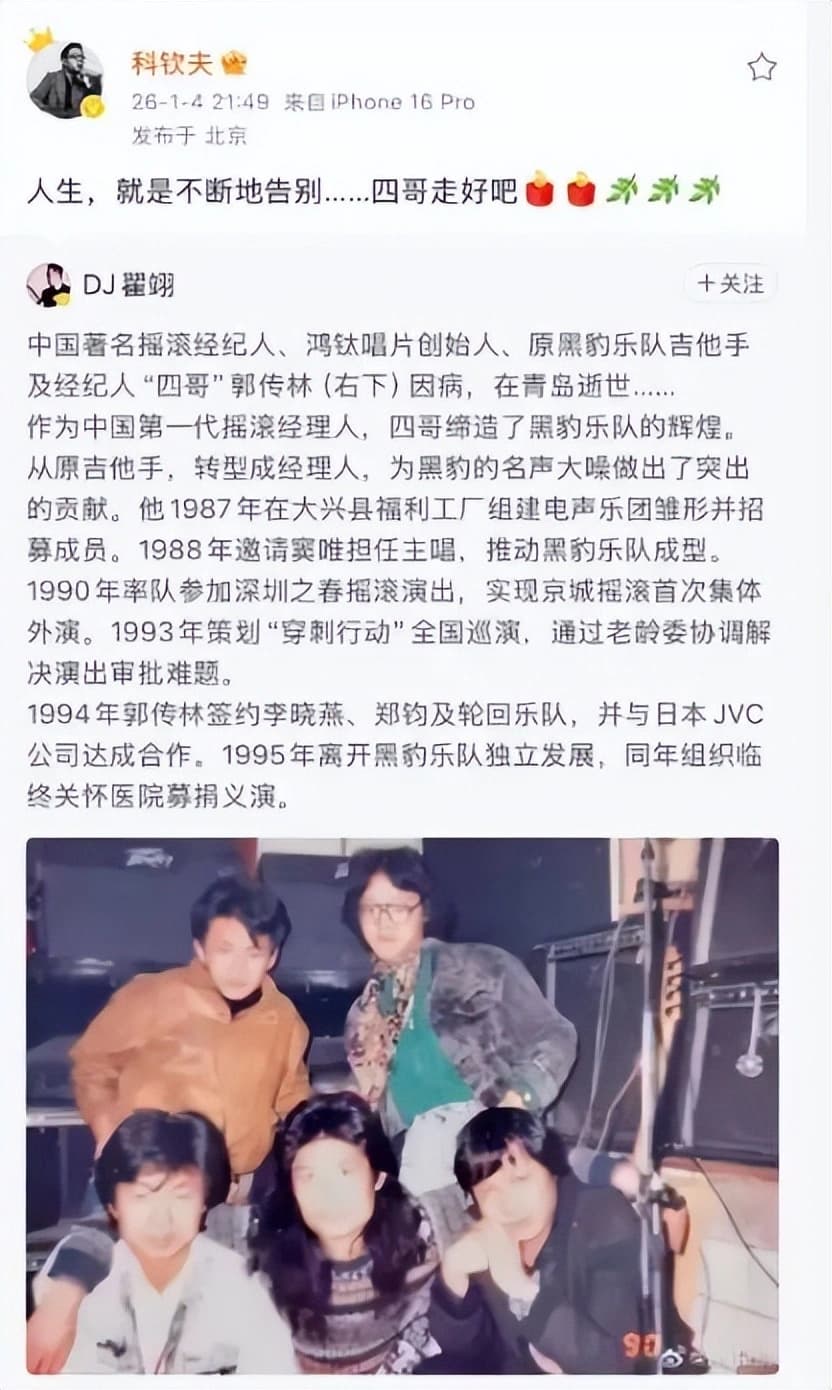The image size is (832, 1390).
Task: Select the username 科钦夫
Action: point(172,58)
